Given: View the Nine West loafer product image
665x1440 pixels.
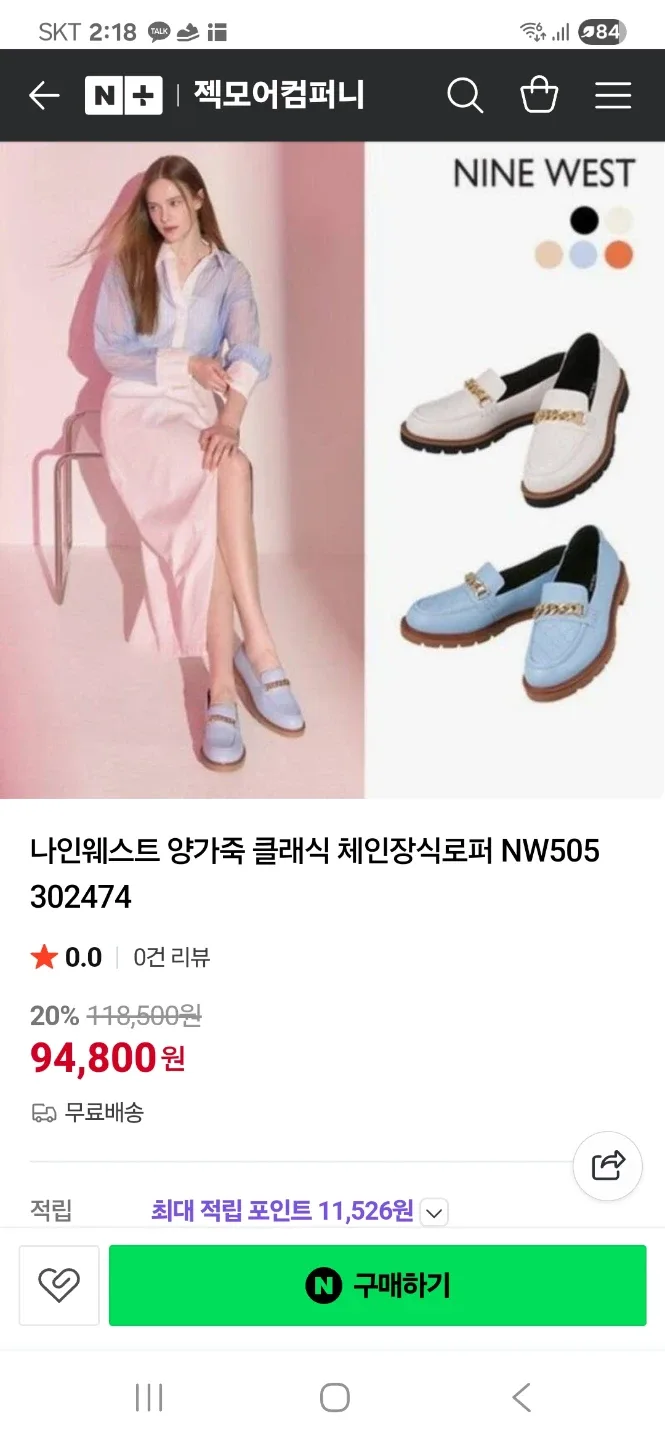Looking at the screenshot, I should pyautogui.click(x=332, y=470).
